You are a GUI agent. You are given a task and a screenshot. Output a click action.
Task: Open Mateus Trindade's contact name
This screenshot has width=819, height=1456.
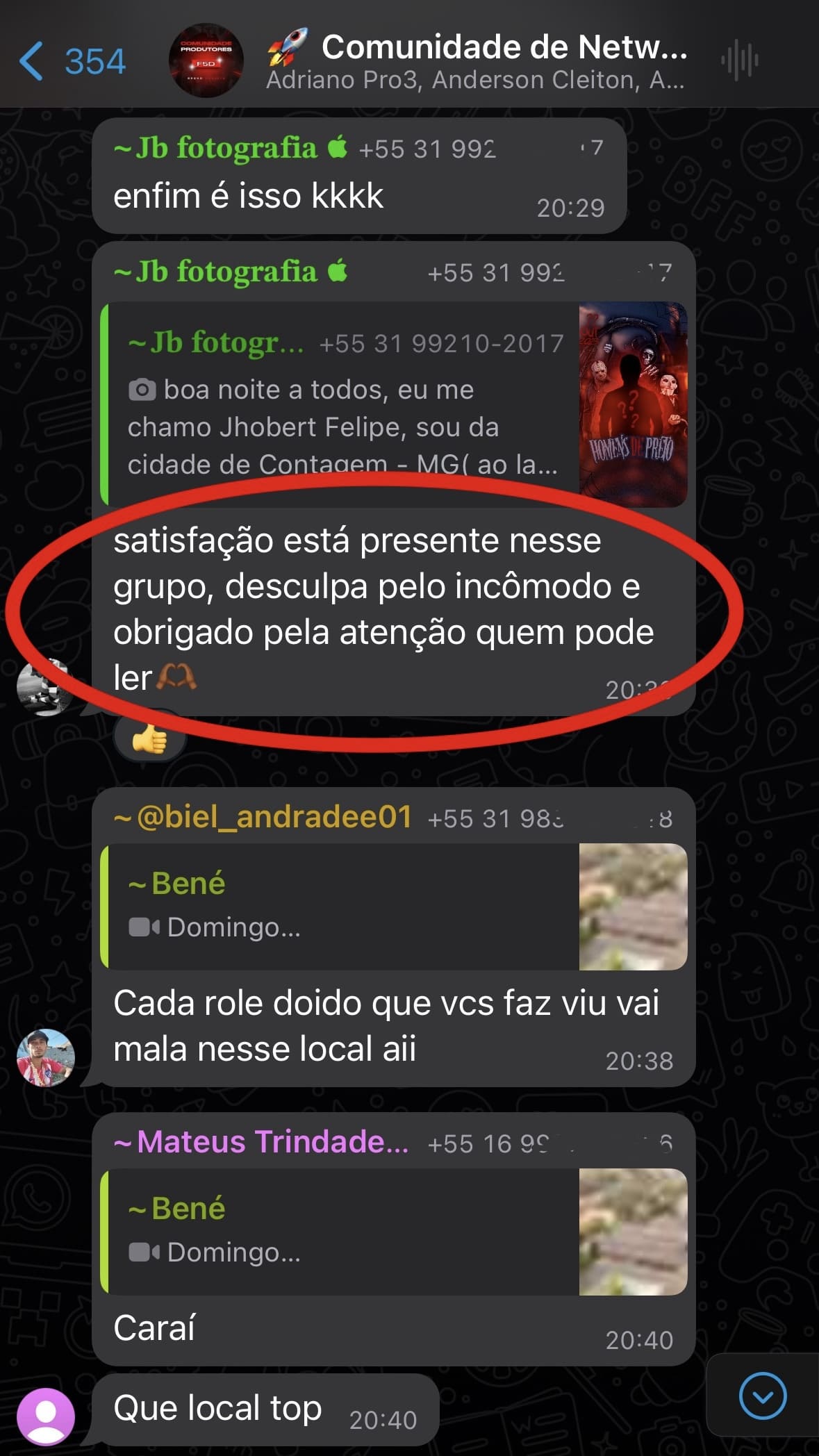click(x=261, y=1142)
